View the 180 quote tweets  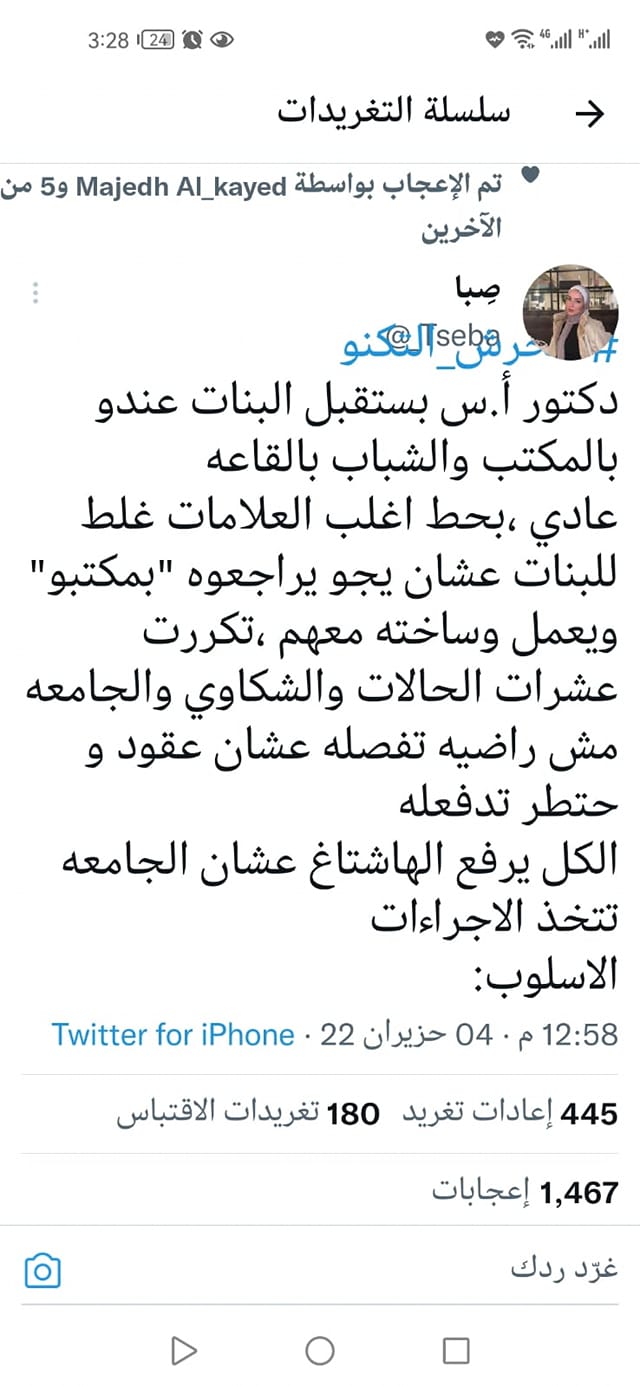click(x=249, y=1112)
